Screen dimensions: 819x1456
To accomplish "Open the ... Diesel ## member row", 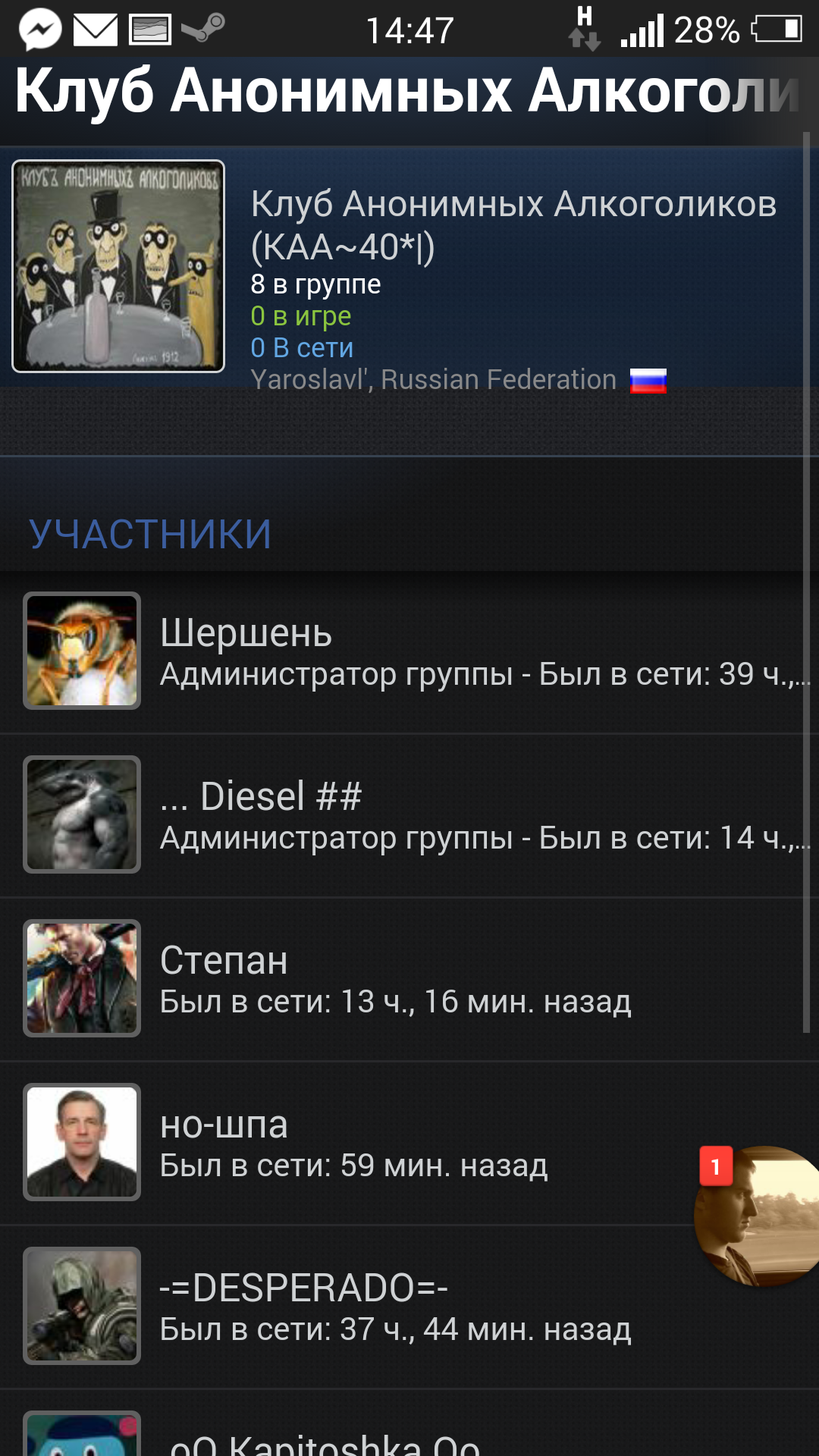I will pos(409,815).
